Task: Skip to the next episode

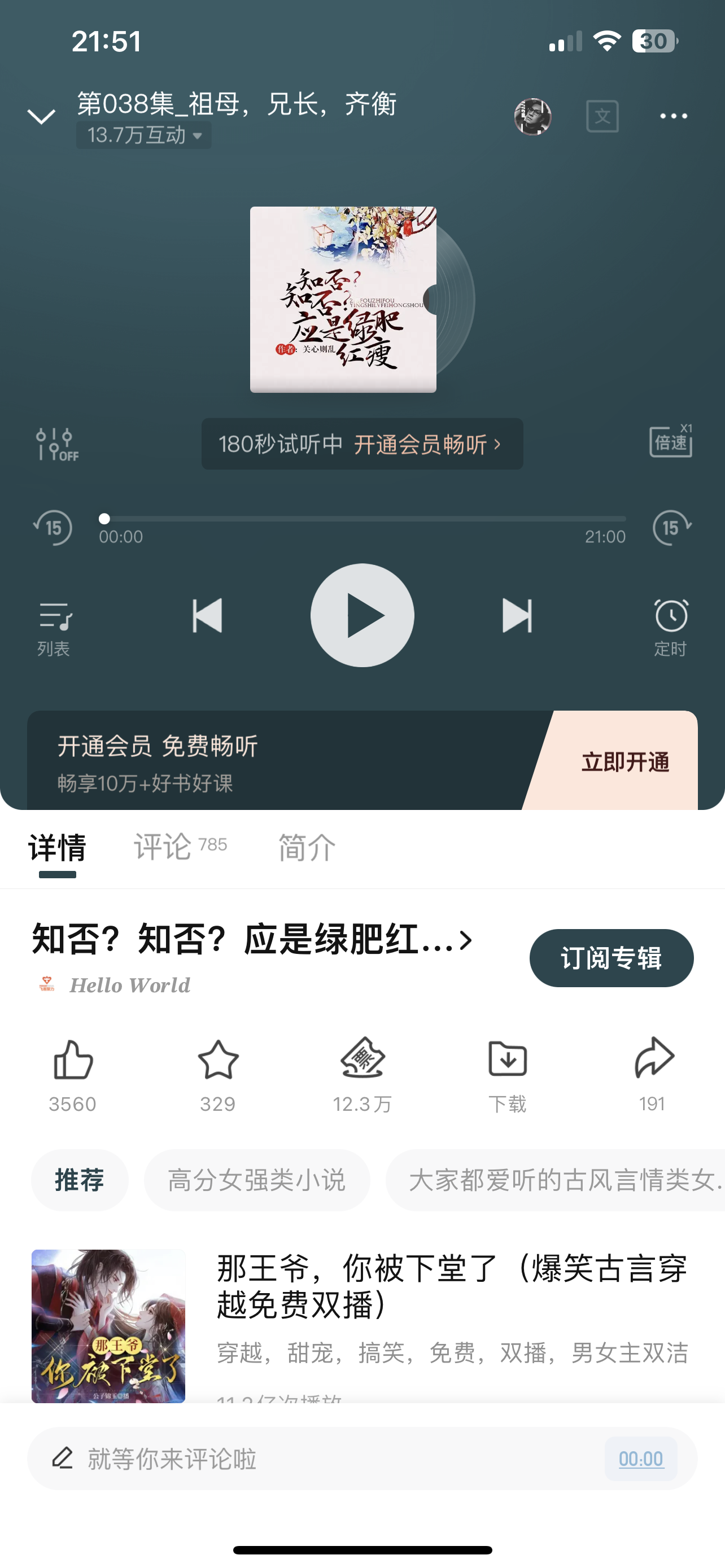Action: (518, 615)
